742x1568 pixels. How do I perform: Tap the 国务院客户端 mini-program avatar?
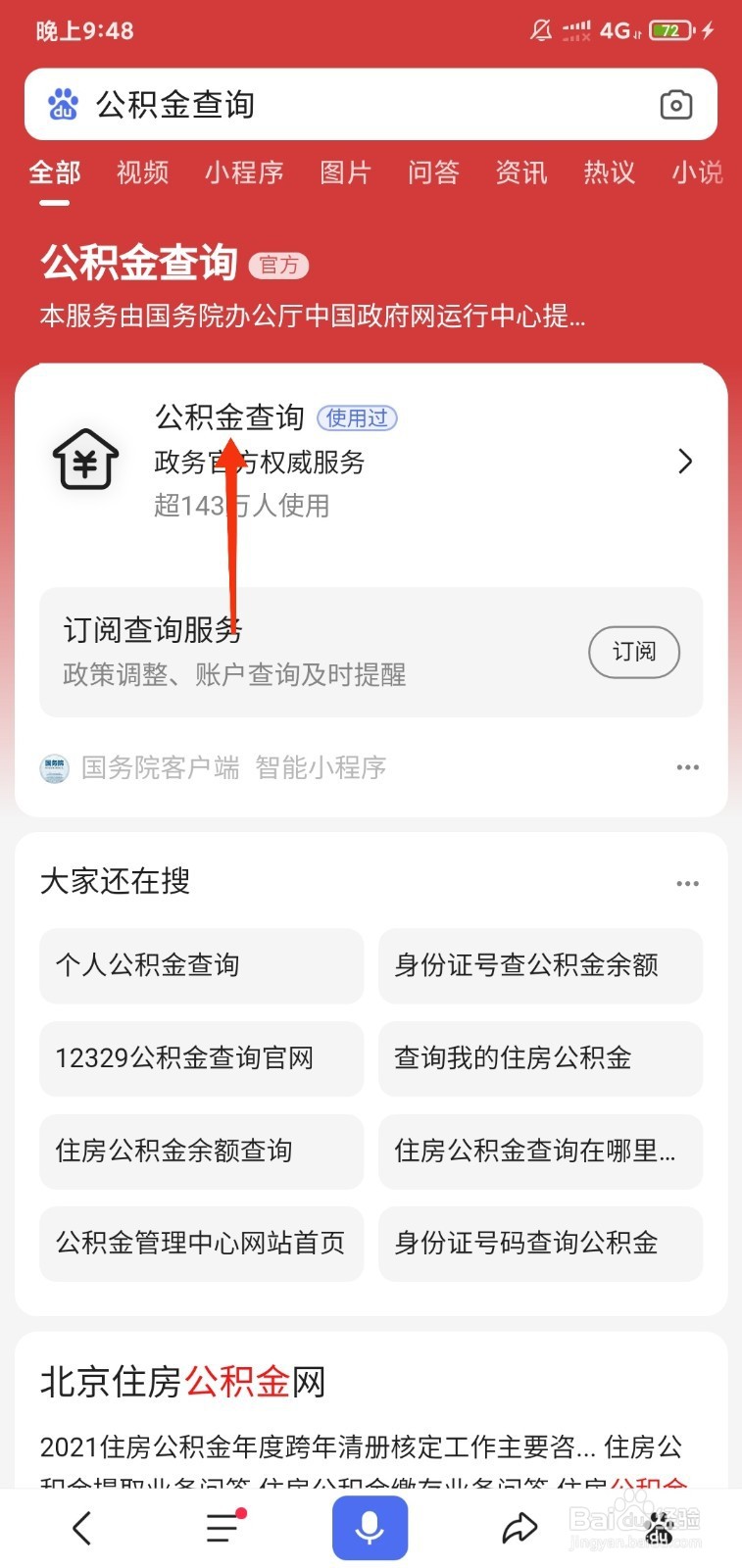(x=54, y=767)
